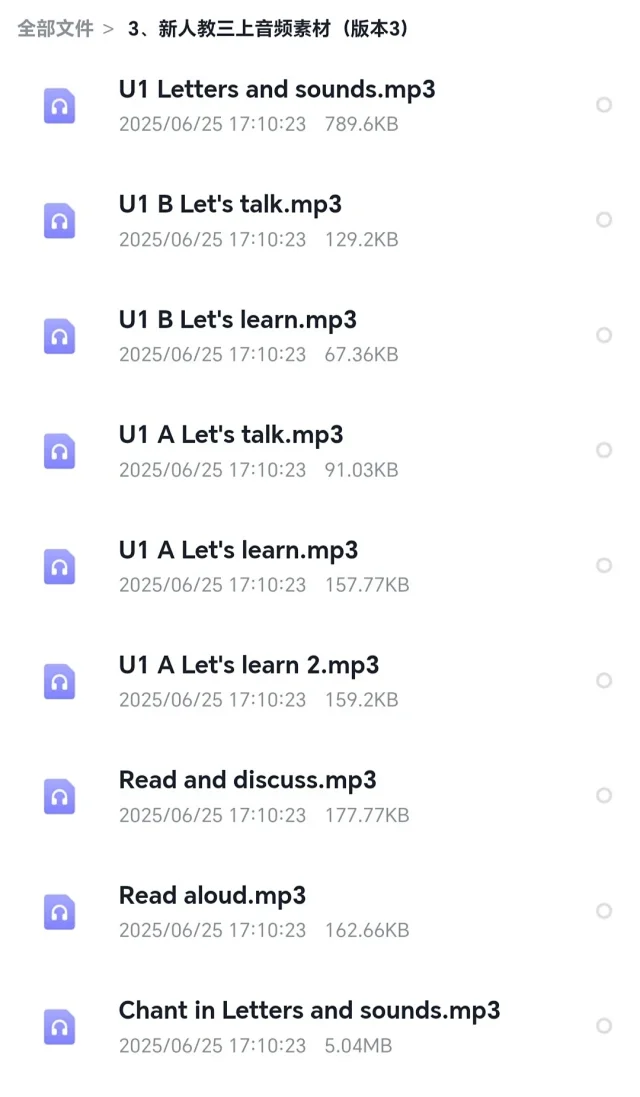Open U1 Letters and sounds.mp3
Viewport: 640px width, 1097px height.
pos(320,106)
